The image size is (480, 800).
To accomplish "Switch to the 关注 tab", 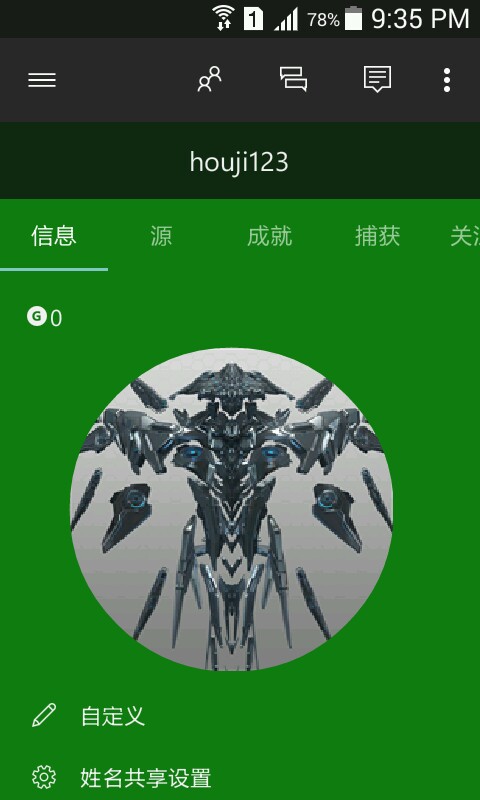I will pyautogui.click(x=462, y=236).
